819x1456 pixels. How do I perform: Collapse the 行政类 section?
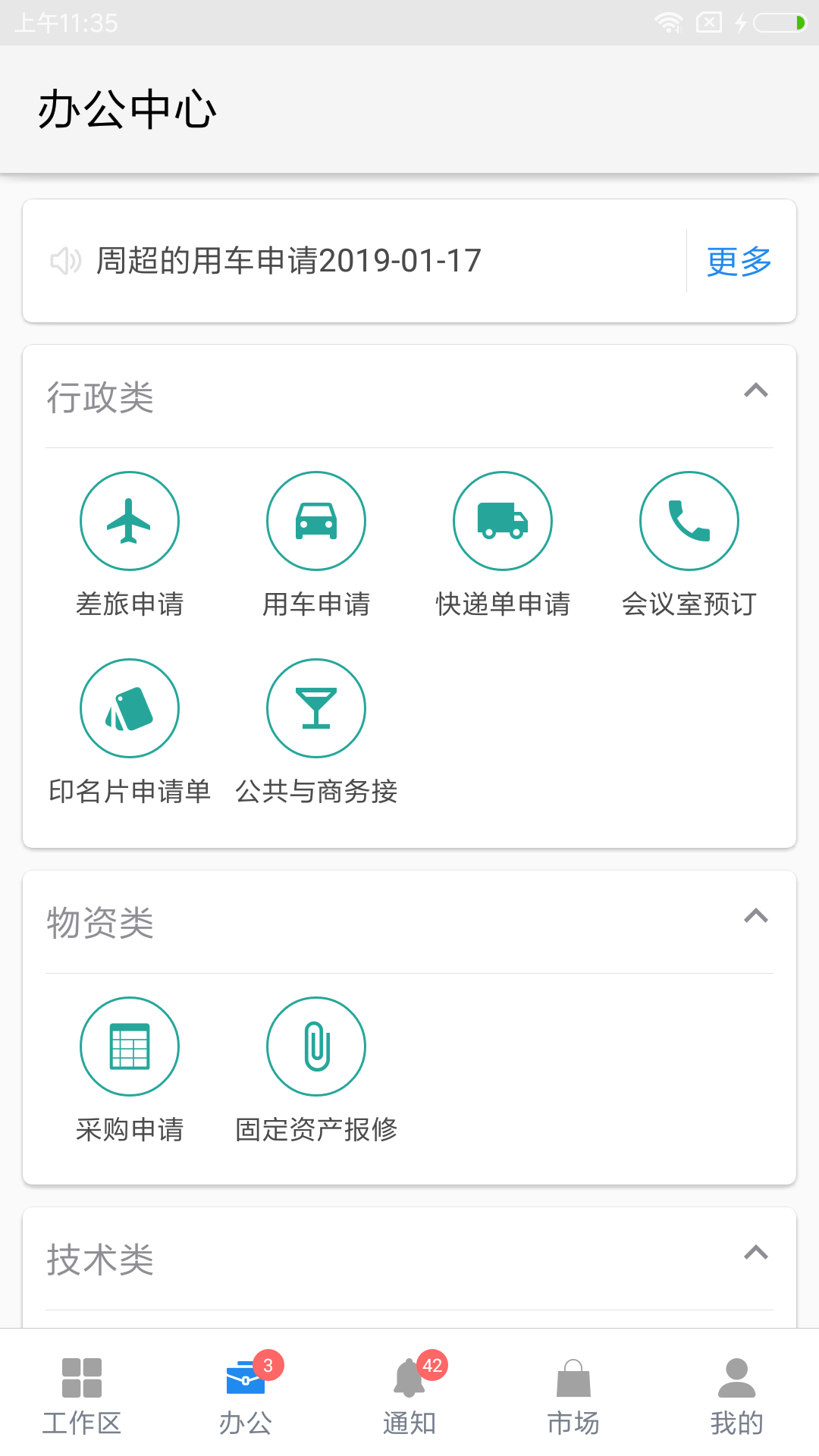coord(755,391)
